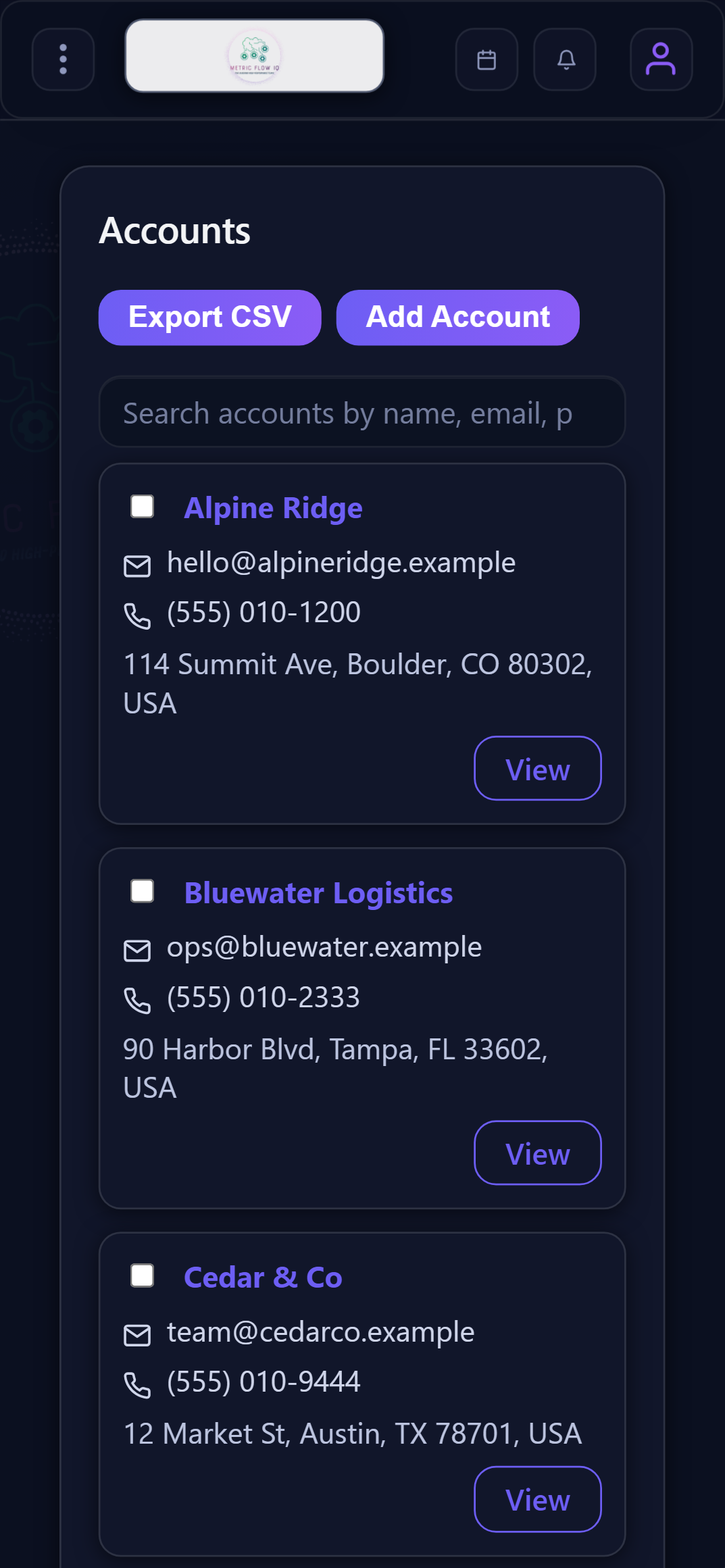View the Alpine Ridge account
This screenshot has height=1568, width=725.
coord(537,769)
